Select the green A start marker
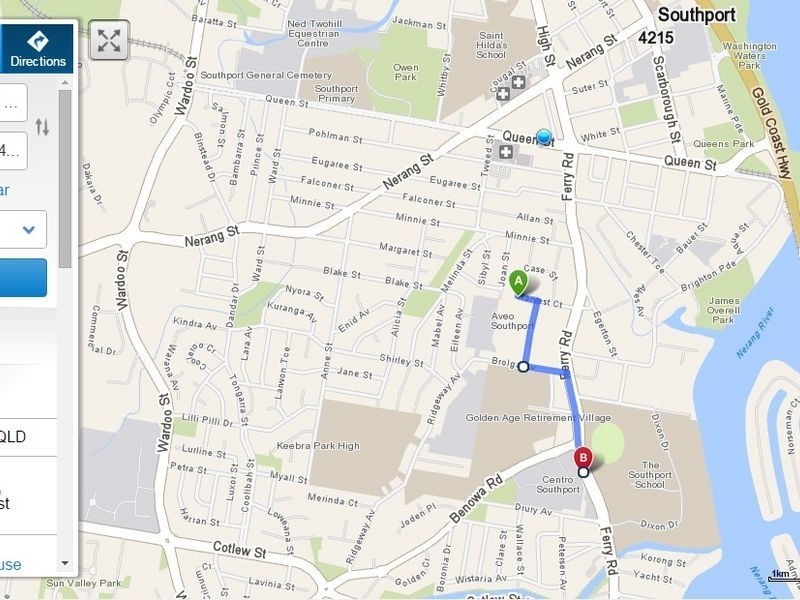The image size is (800, 600). click(x=518, y=283)
